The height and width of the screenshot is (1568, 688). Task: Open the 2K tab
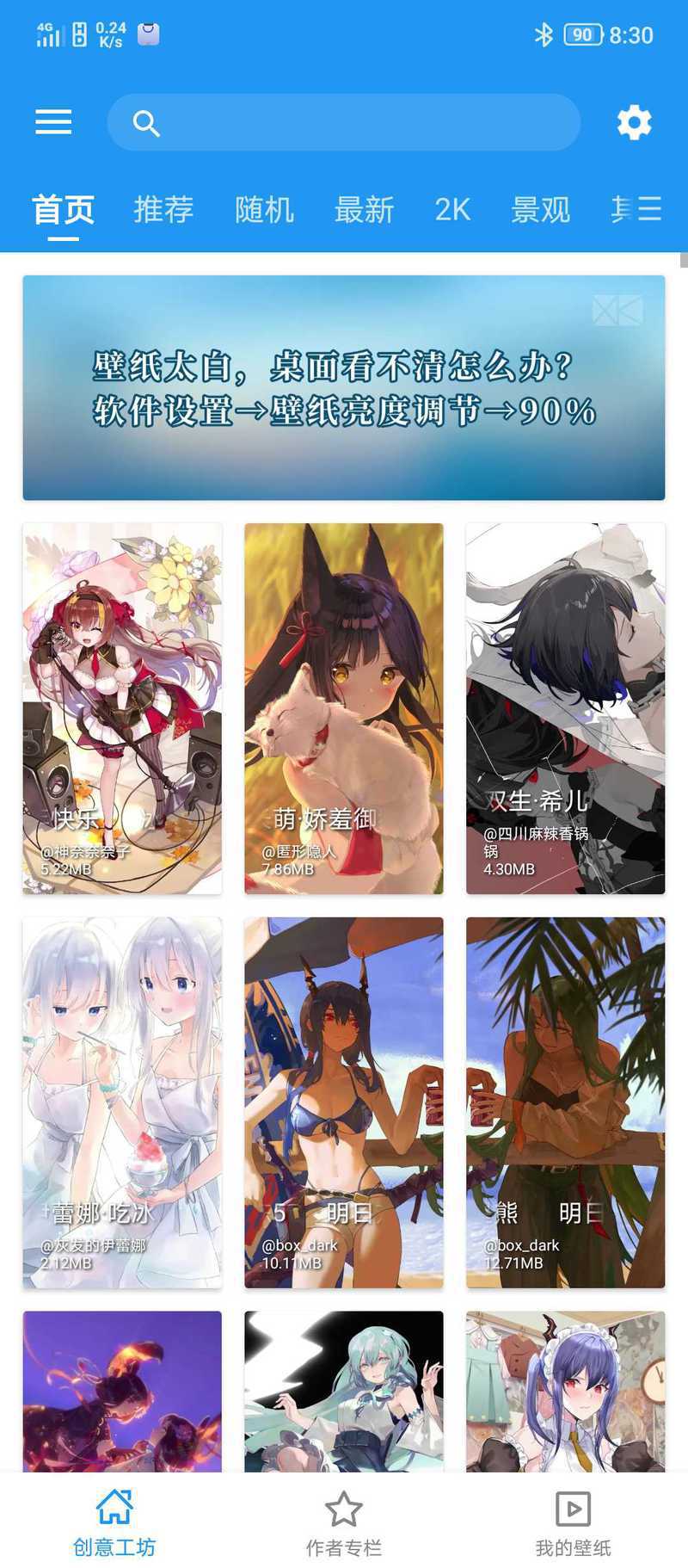[x=452, y=209]
